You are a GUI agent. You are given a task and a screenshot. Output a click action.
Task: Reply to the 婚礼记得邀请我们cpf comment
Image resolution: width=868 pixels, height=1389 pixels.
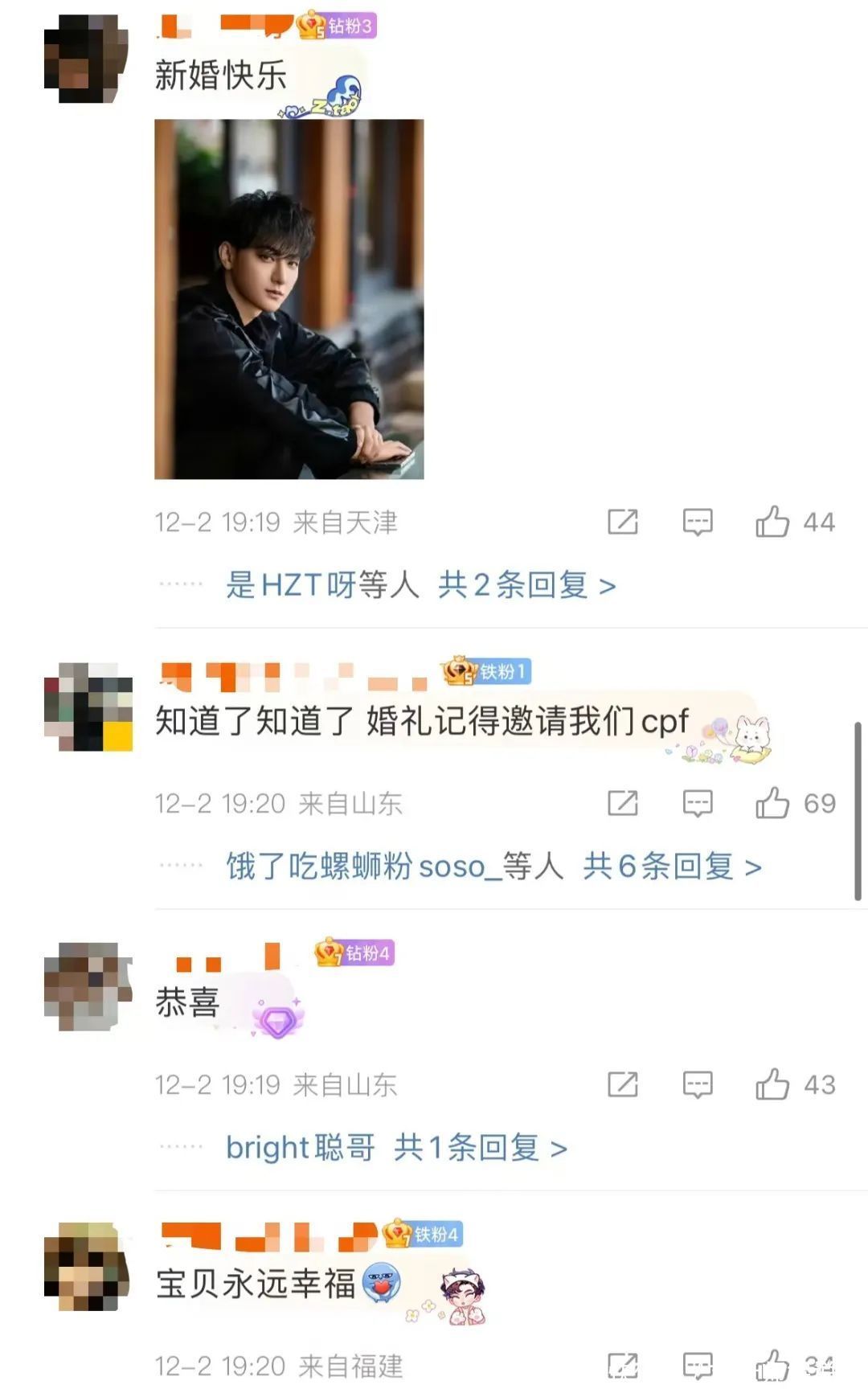(697, 804)
